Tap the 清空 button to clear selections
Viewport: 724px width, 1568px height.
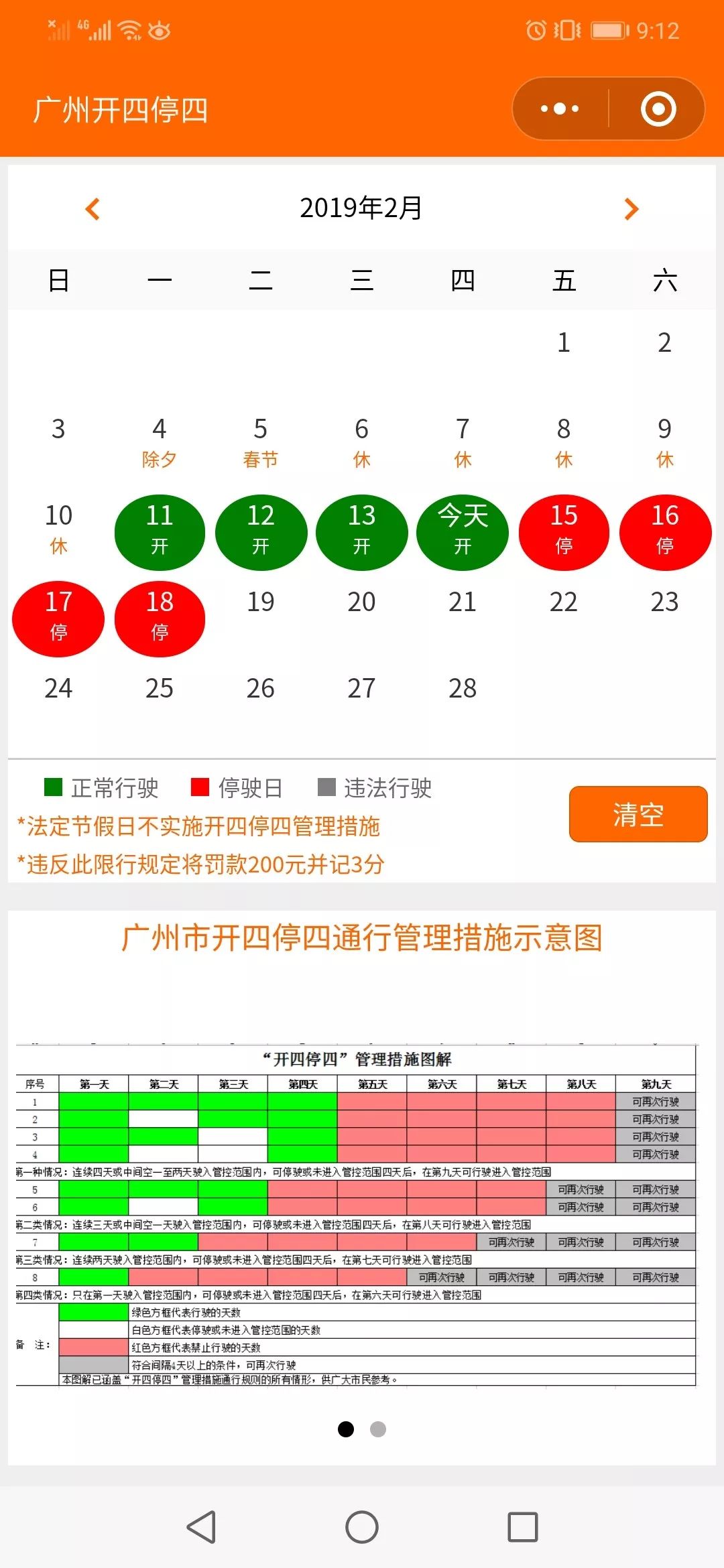tap(638, 814)
